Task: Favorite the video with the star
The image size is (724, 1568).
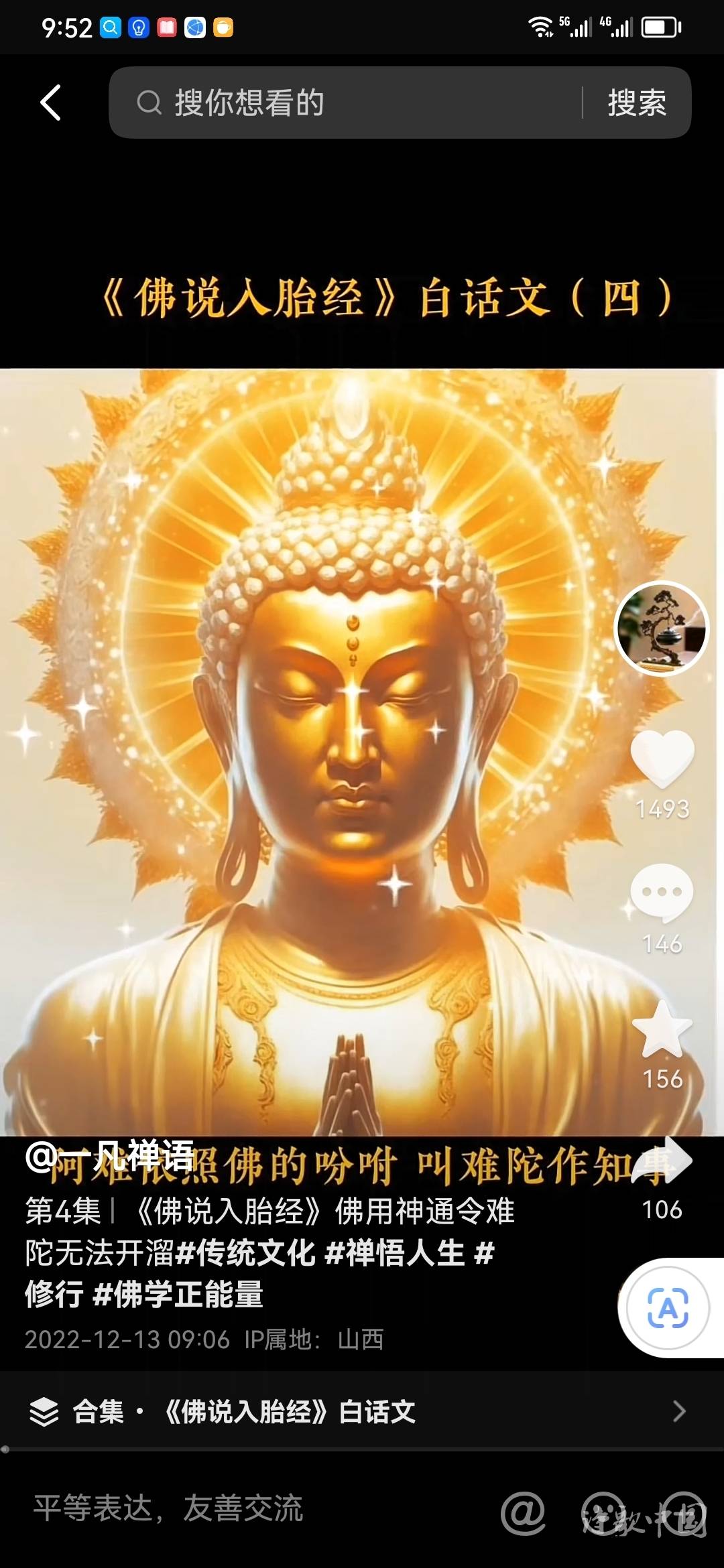Action: [662, 1030]
